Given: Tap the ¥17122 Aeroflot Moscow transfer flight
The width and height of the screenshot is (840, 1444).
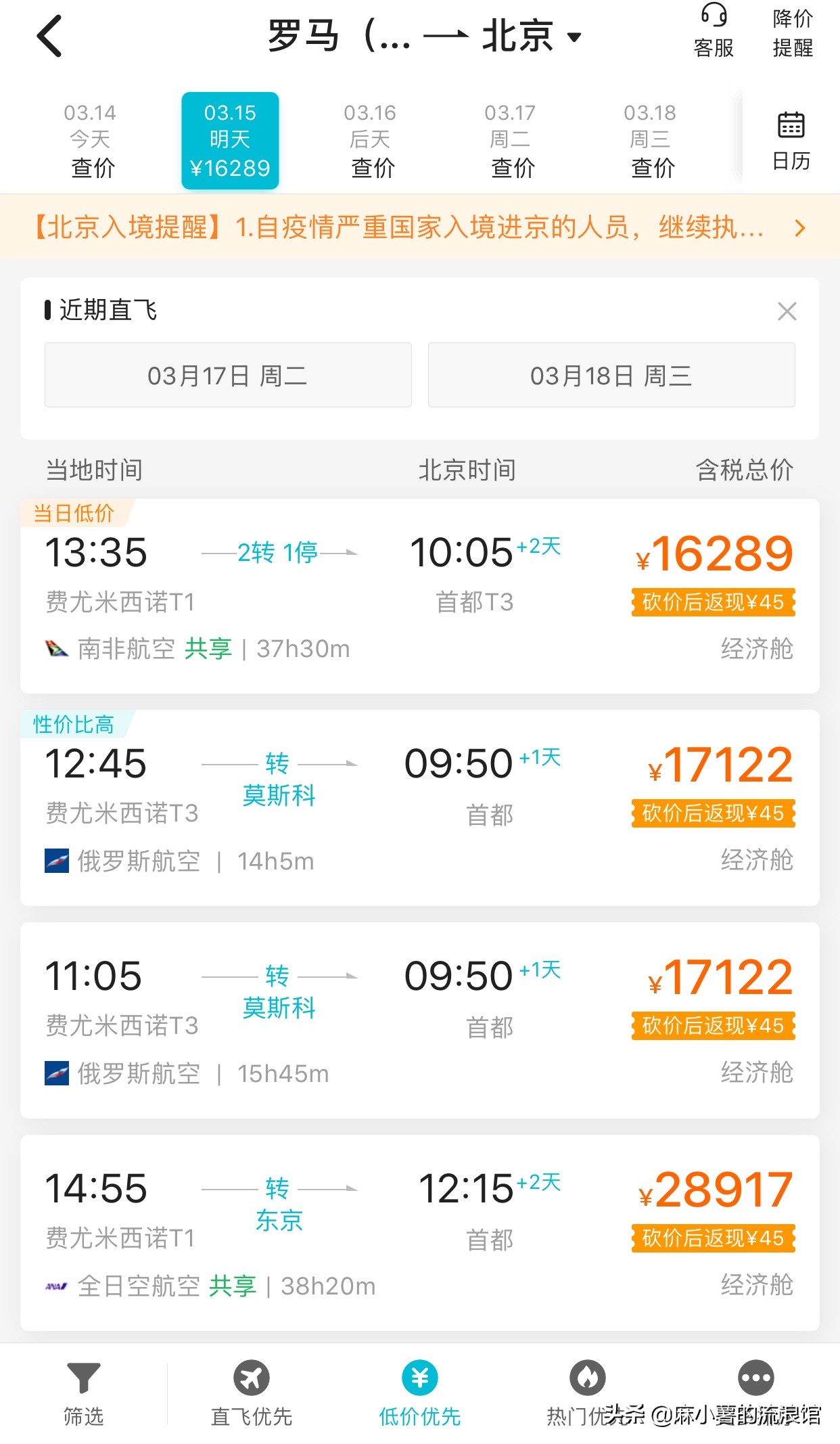Looking at the screenshot, I should point(419,805).
